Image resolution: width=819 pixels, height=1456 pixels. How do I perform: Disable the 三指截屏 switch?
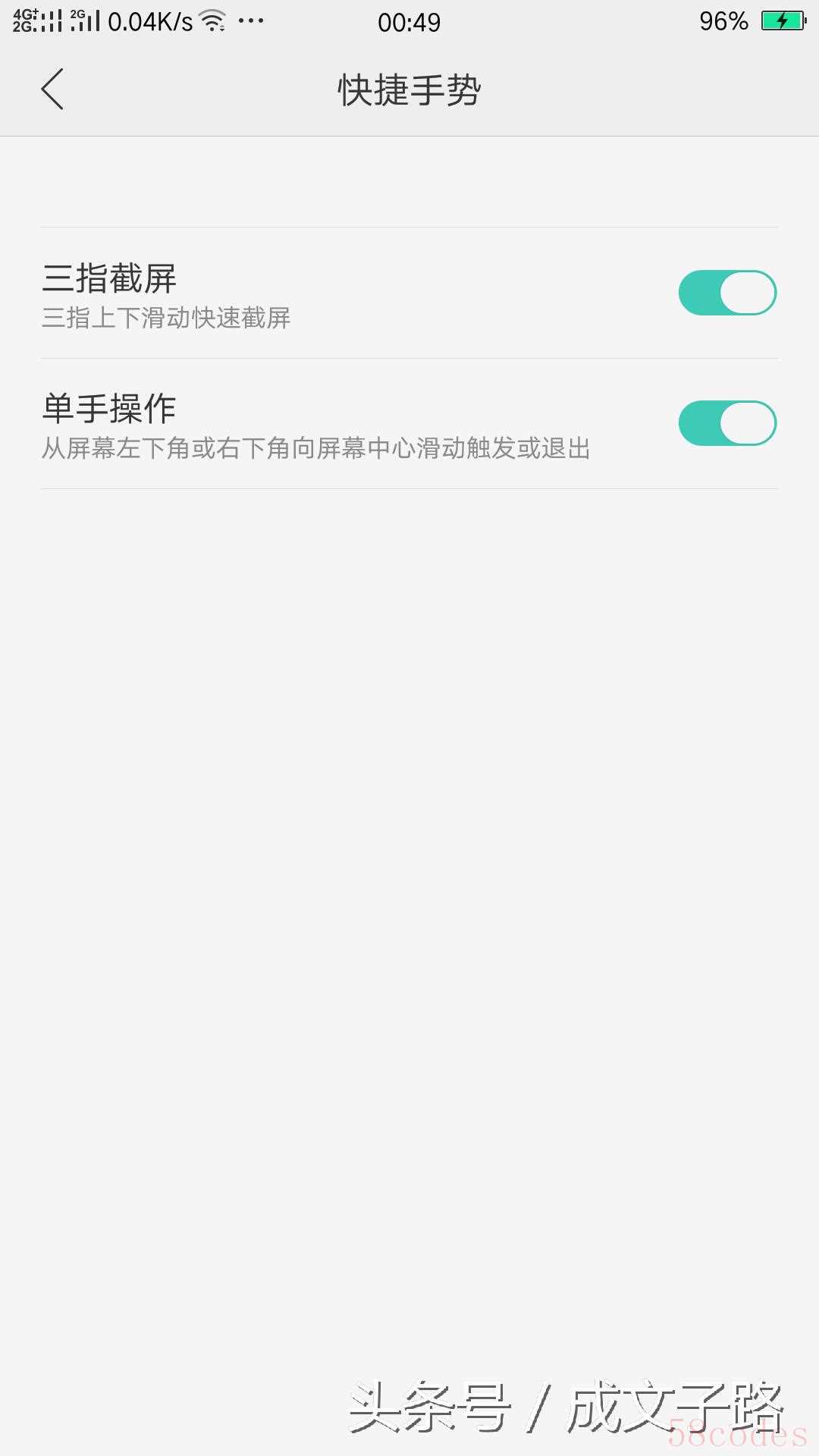(727, 293)
